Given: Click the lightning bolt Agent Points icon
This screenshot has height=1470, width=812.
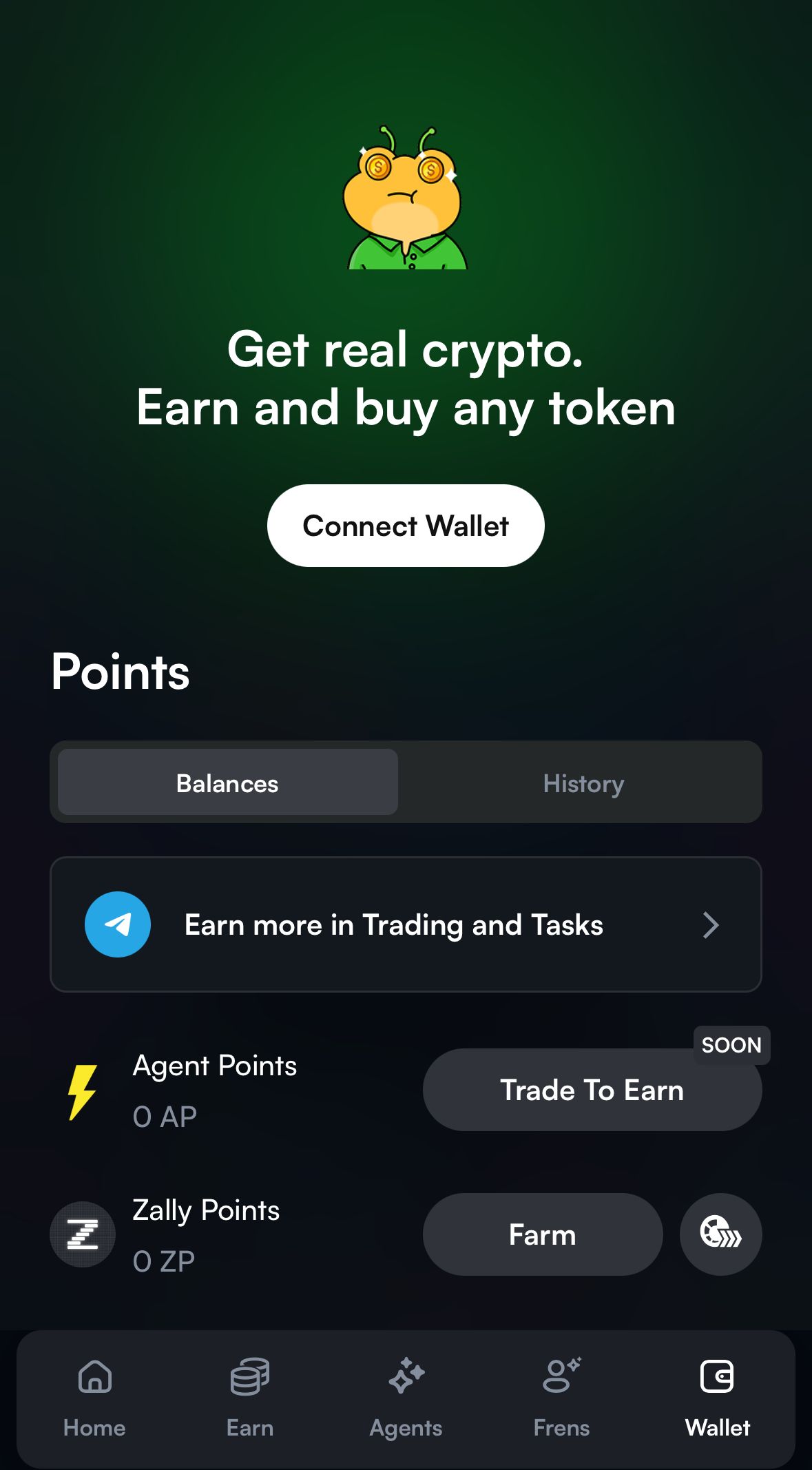Looking at the screenshot, I should [x=82, y=1090].
